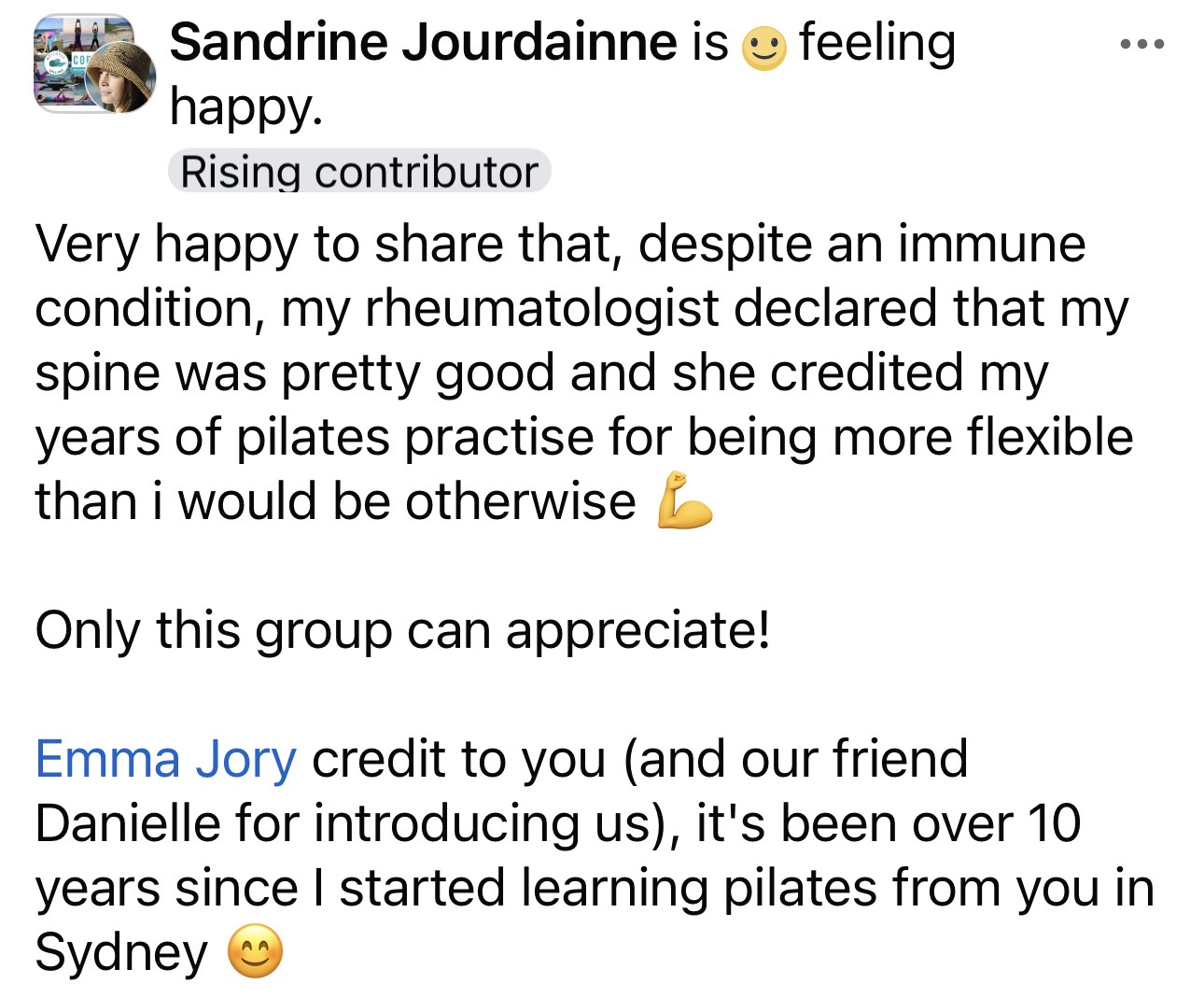The width and height of the screenshot is (1204, 997).
Task: Tap the Rising contributor badge
Action: coord(359,172)
